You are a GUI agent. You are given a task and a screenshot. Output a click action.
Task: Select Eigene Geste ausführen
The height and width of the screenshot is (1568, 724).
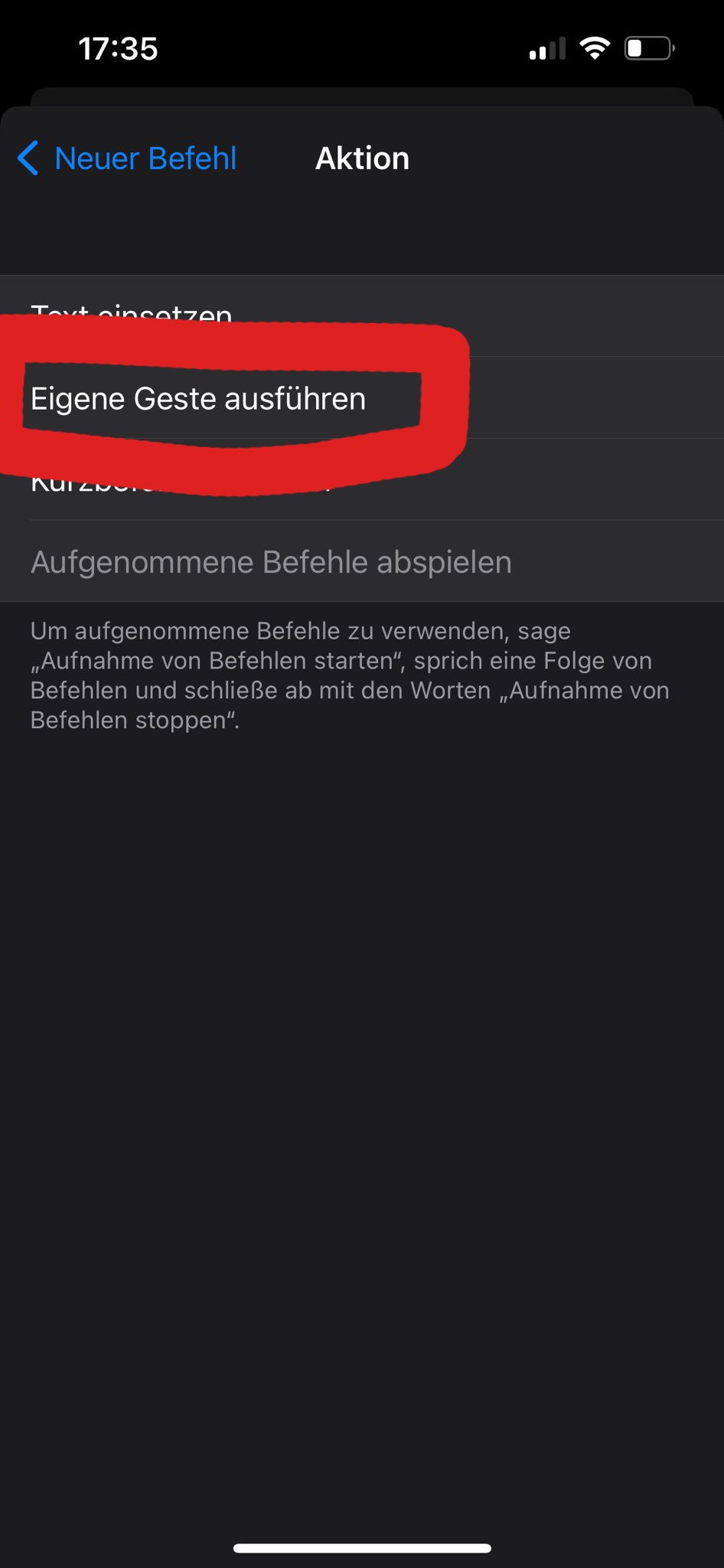coord(198,399)
